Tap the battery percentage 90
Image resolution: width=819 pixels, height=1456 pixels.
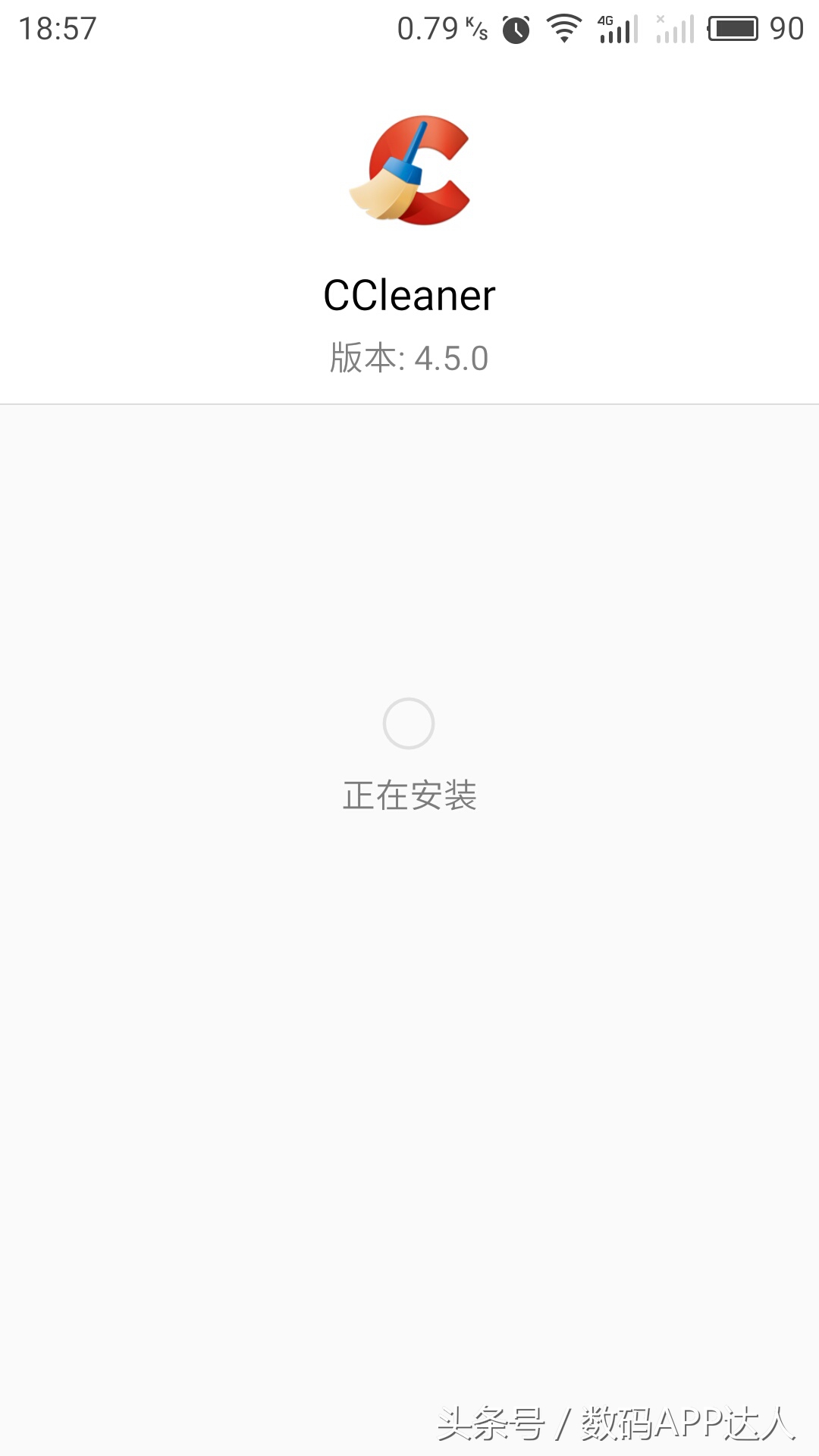786,28
